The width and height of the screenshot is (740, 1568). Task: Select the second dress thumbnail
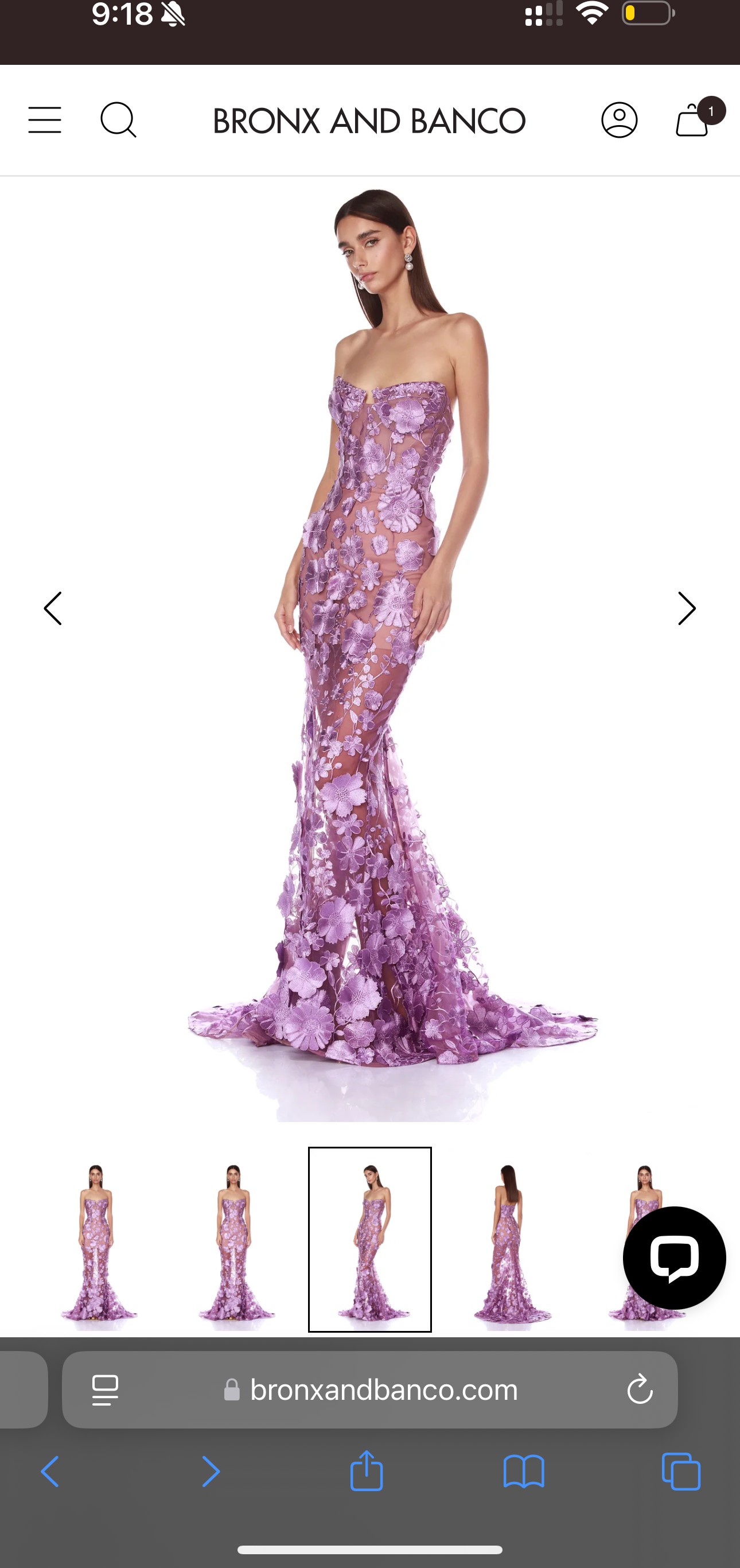pyautogui.click(x=233, y=1240)
